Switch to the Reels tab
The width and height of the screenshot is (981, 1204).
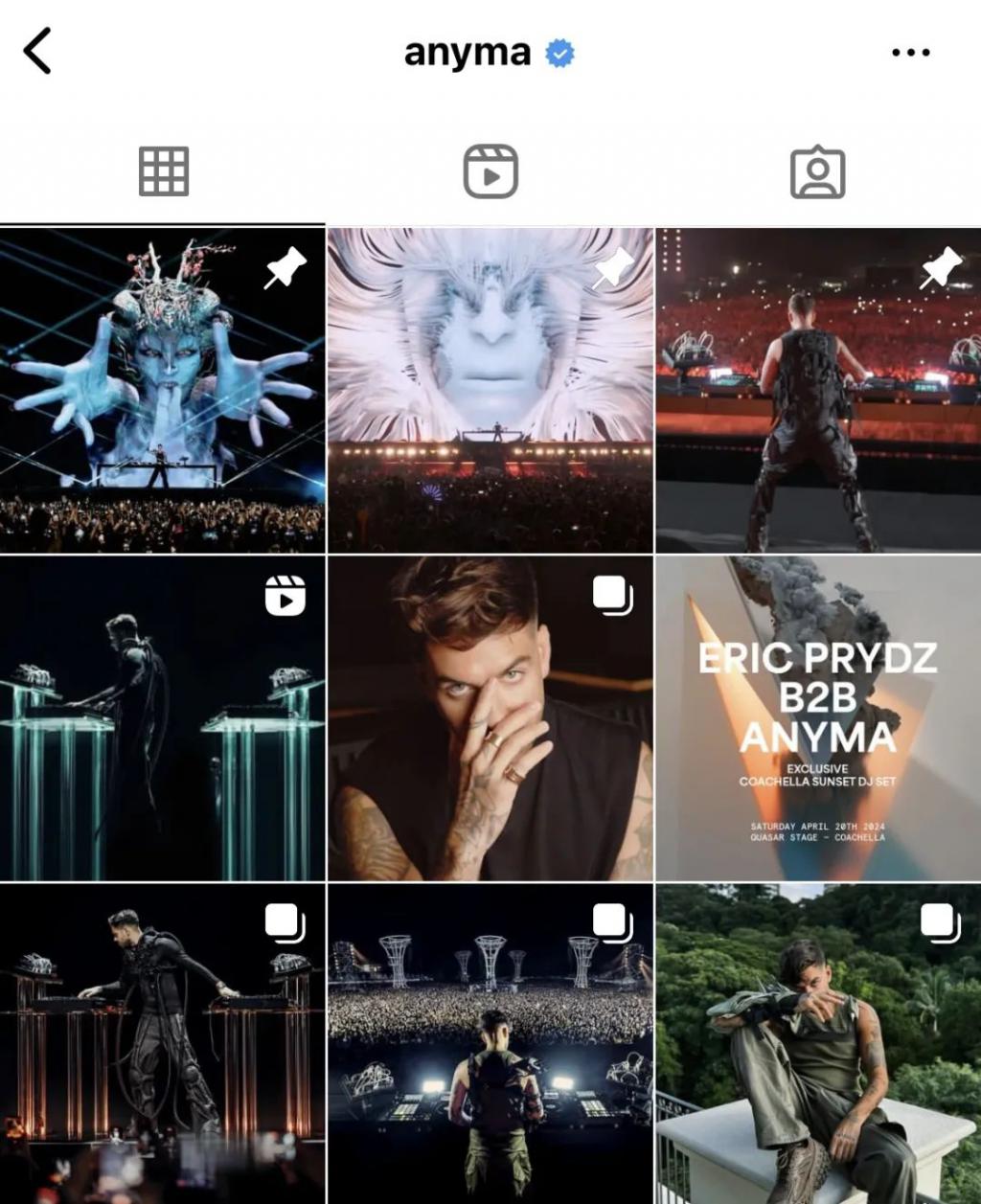(x=490, y=172)
